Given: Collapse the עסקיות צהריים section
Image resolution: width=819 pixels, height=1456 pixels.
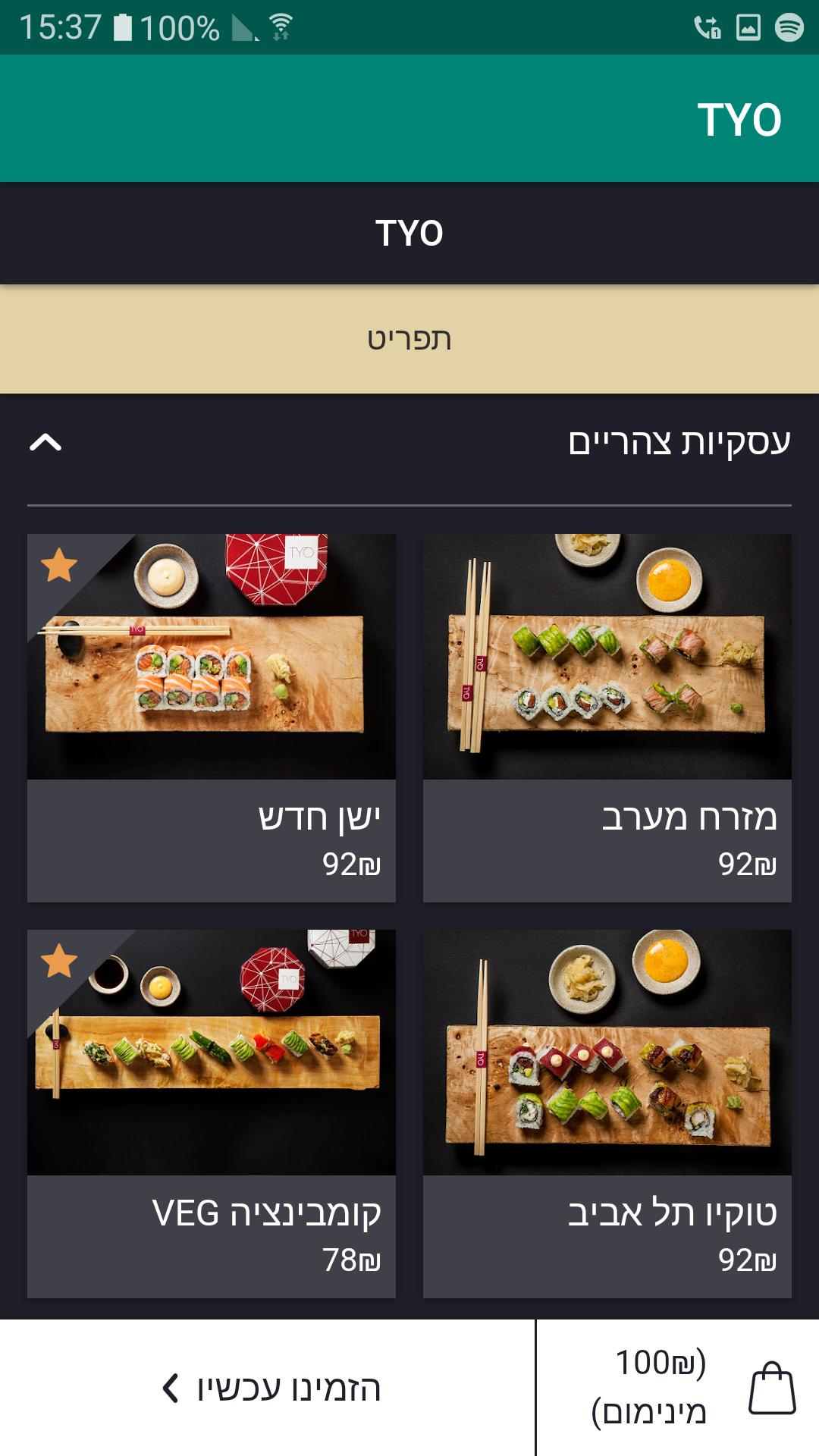Looking at the screenshot, I should pos(45,442).
